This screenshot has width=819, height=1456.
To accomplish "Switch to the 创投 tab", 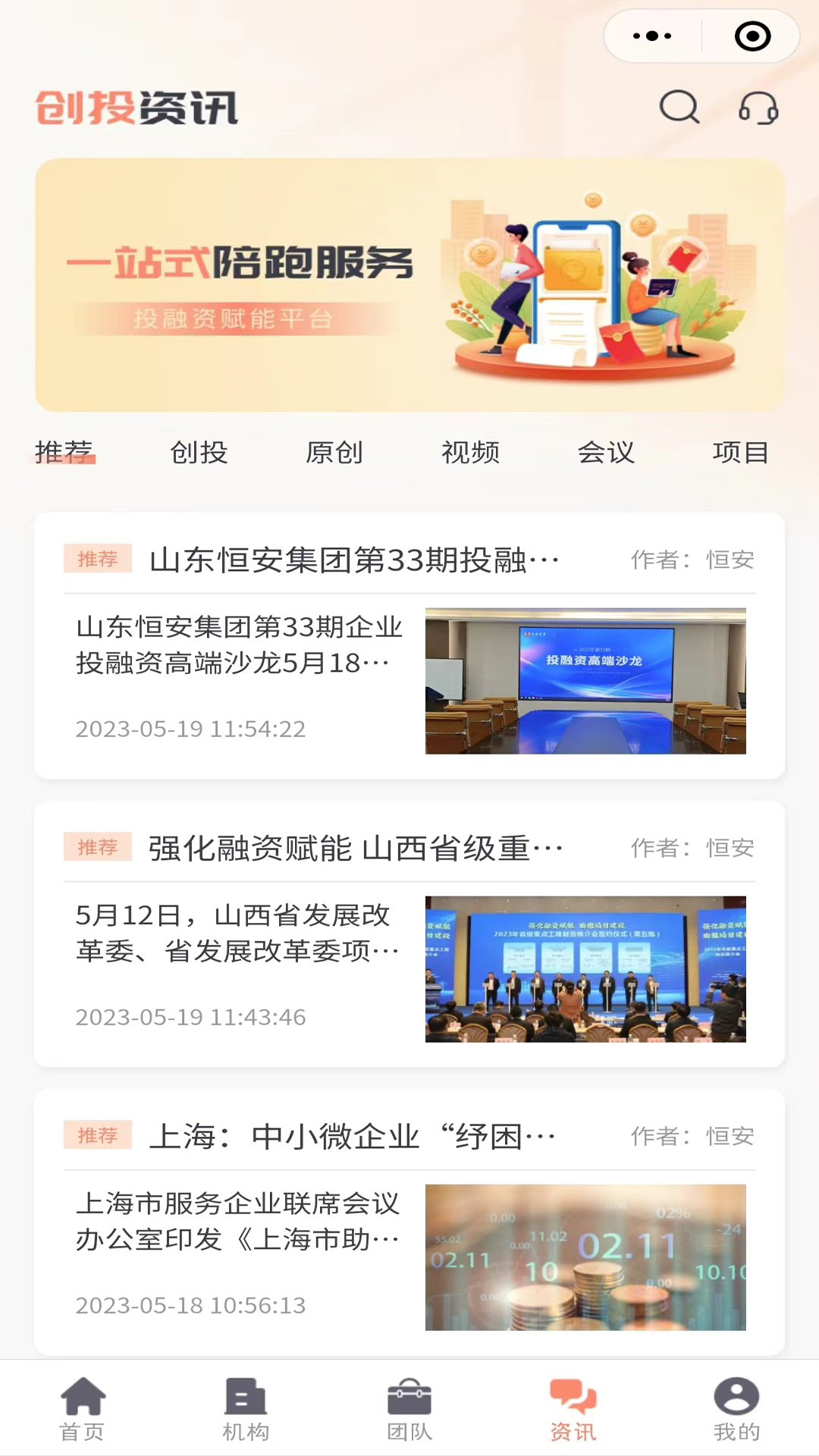I will coord(199,453).
